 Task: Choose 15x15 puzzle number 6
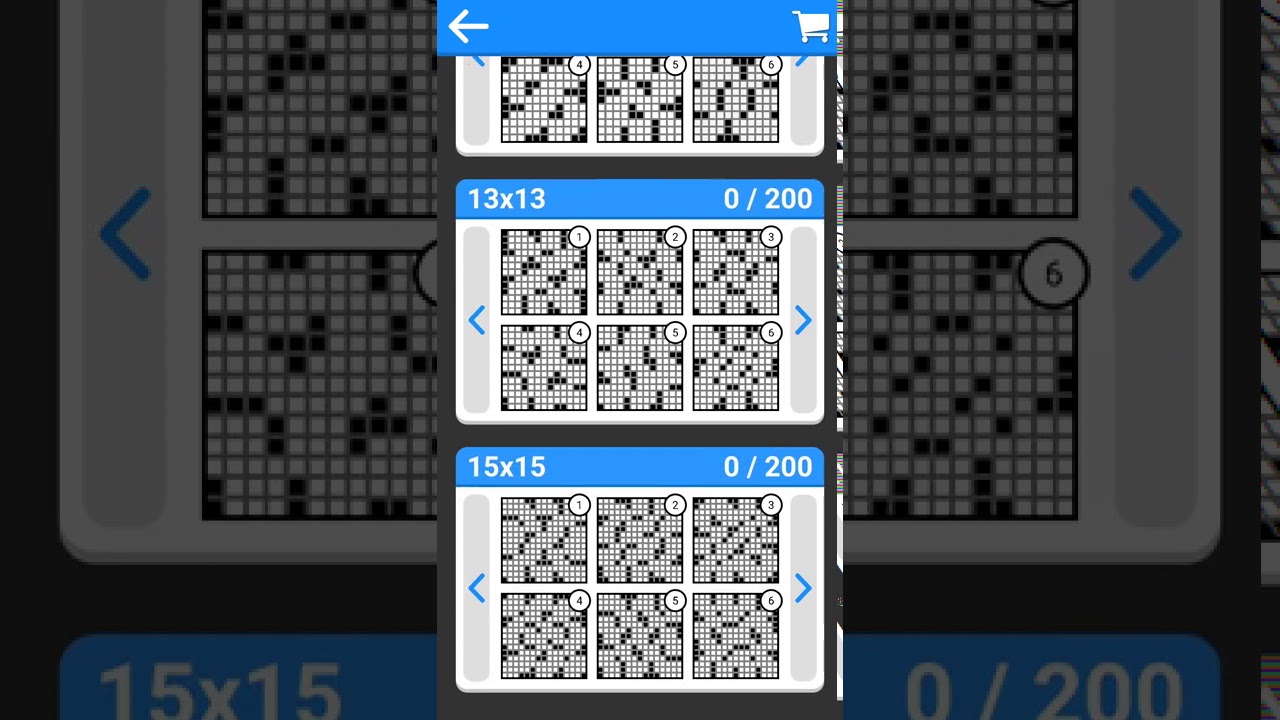point(736,636)
